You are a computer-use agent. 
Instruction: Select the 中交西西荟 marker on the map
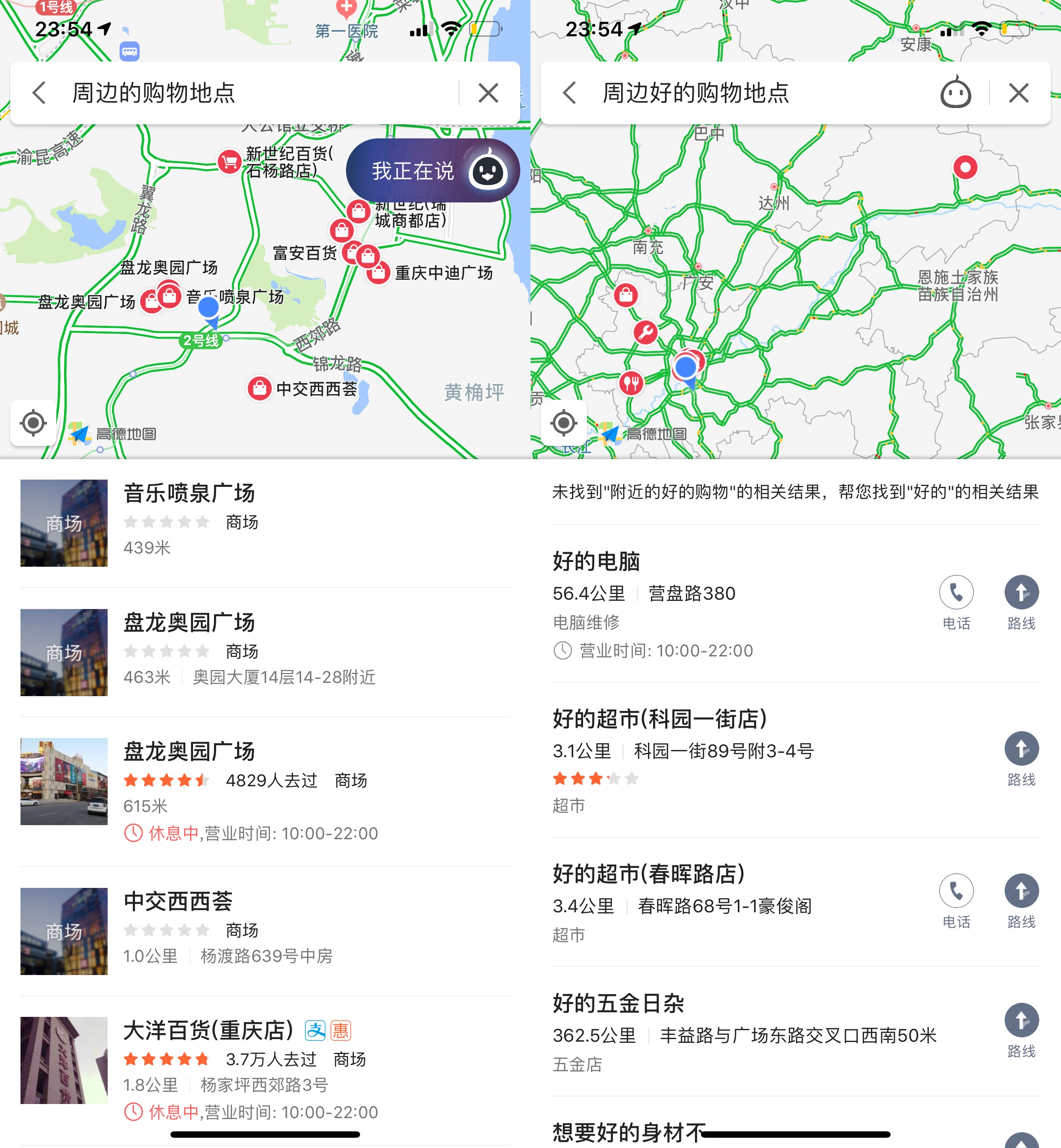pyautogui.click(x=259, y=389)
